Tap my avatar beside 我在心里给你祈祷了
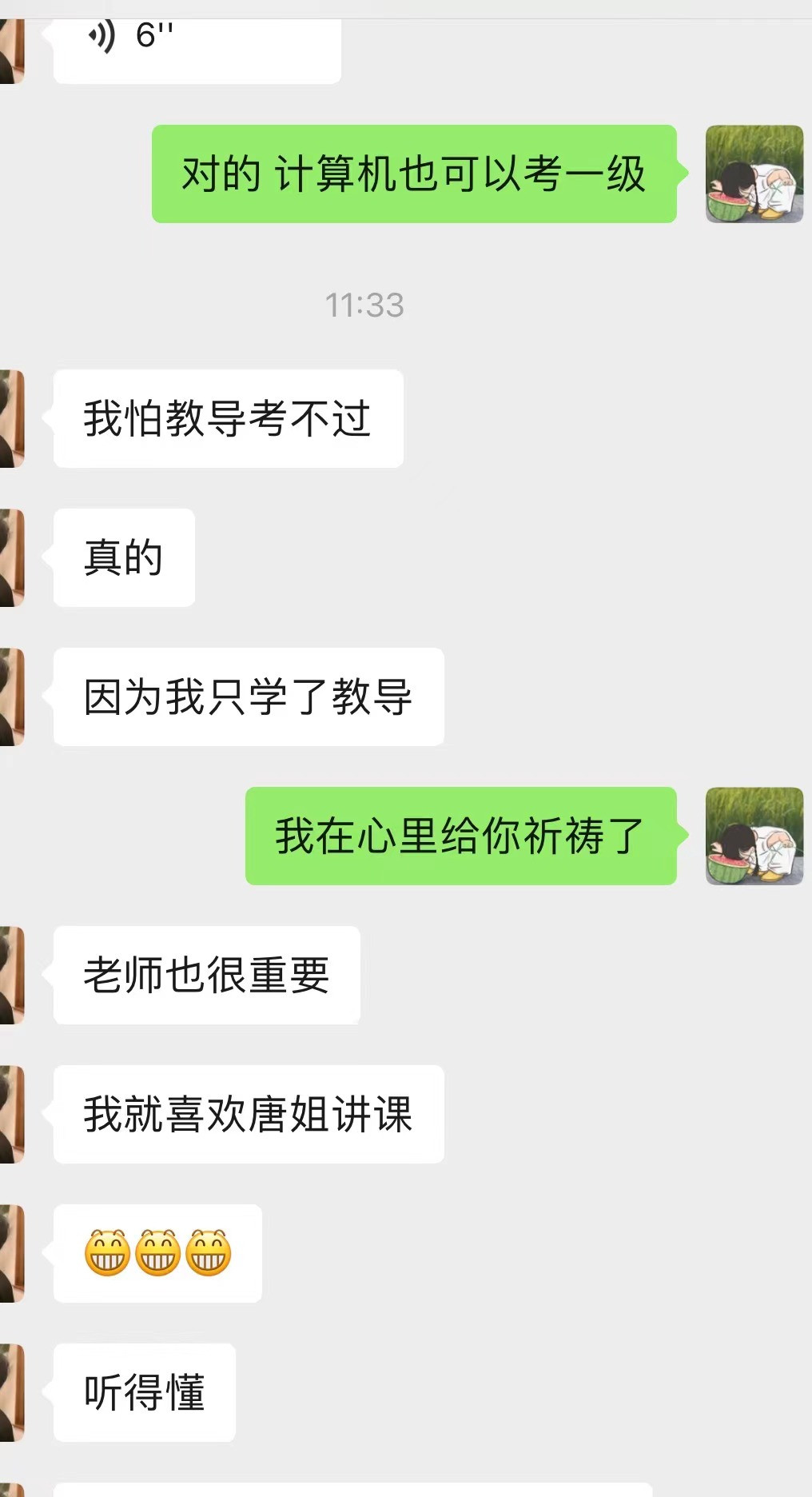 click(x=754, y=836)
